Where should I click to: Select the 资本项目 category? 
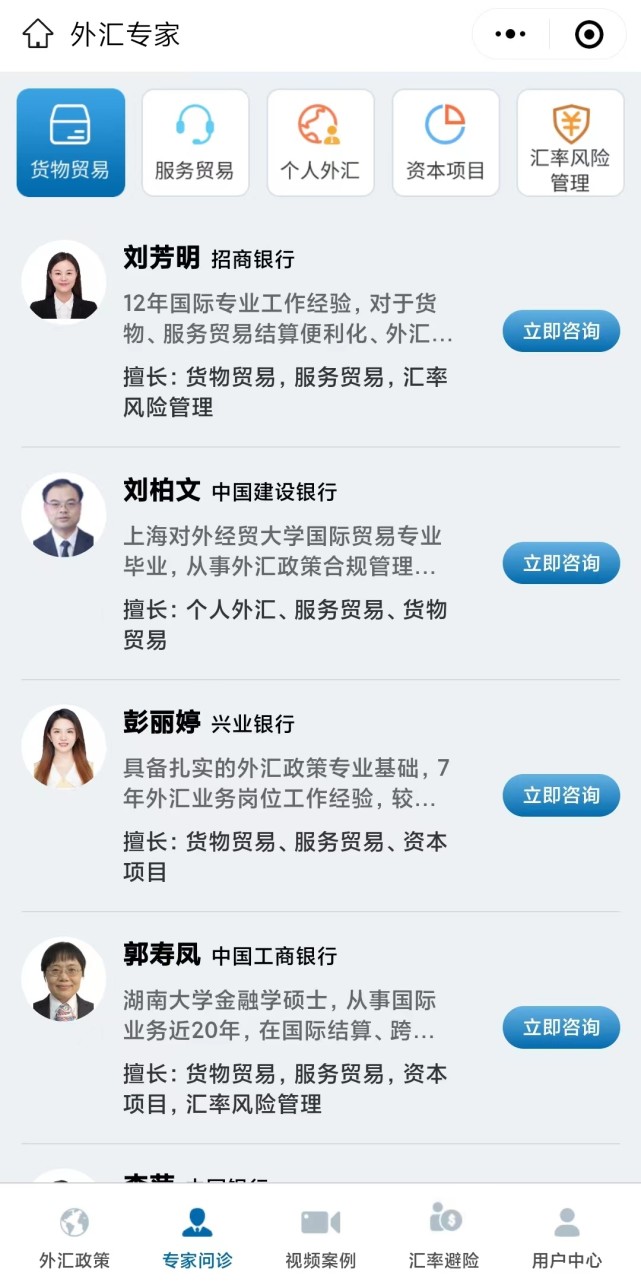pos(445,143)
